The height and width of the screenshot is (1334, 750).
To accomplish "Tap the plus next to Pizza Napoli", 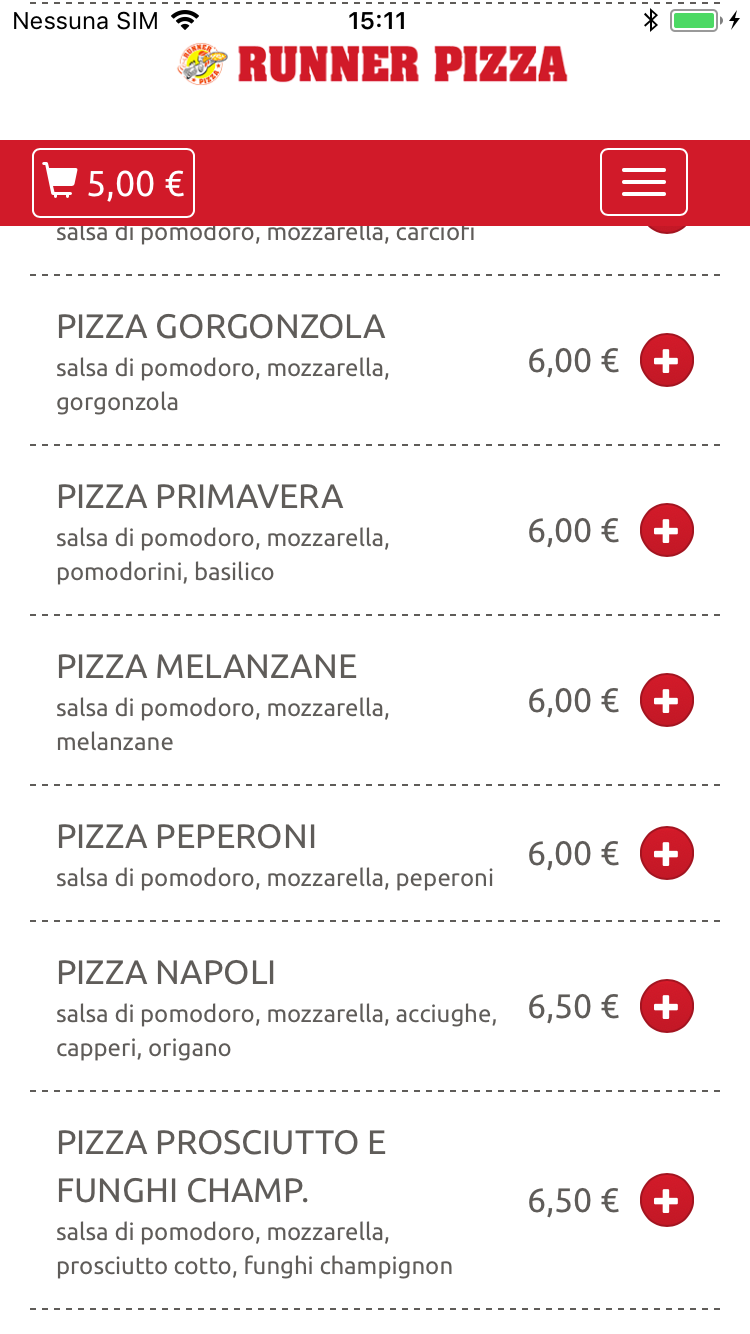I will 667,1006.
